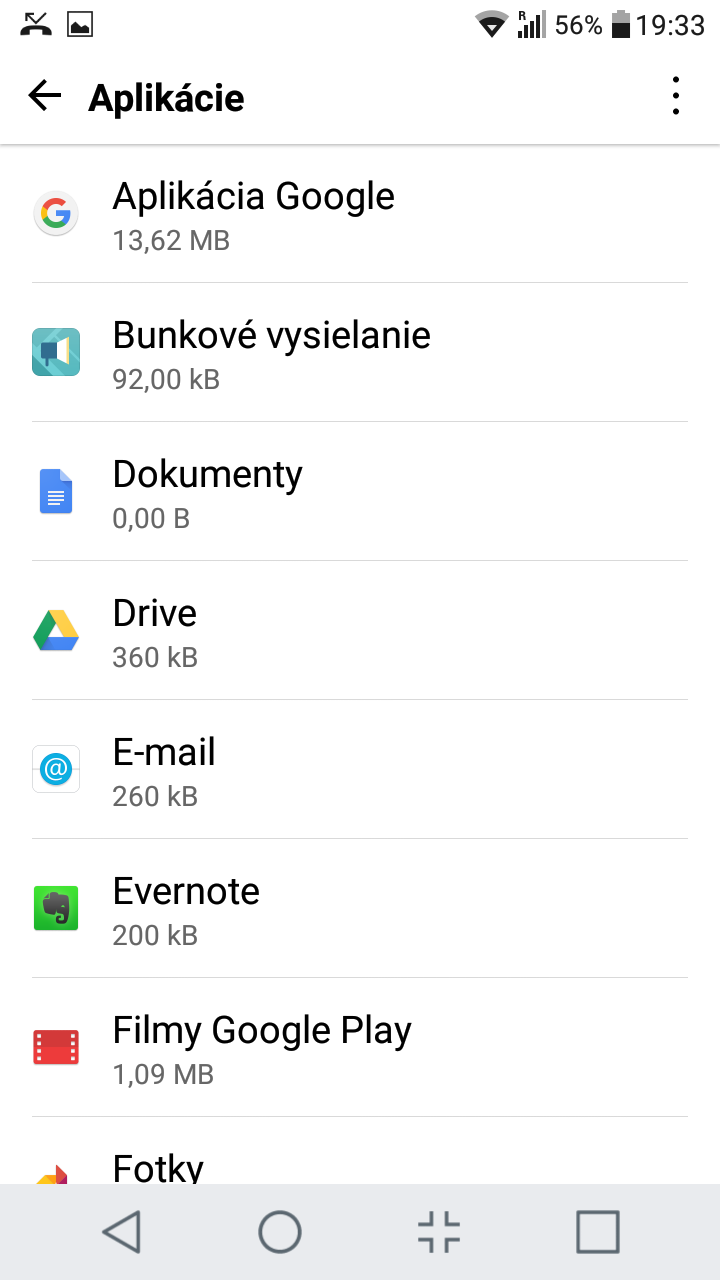
Task: Open the recent apps overview
Action: pos(598,1232)
